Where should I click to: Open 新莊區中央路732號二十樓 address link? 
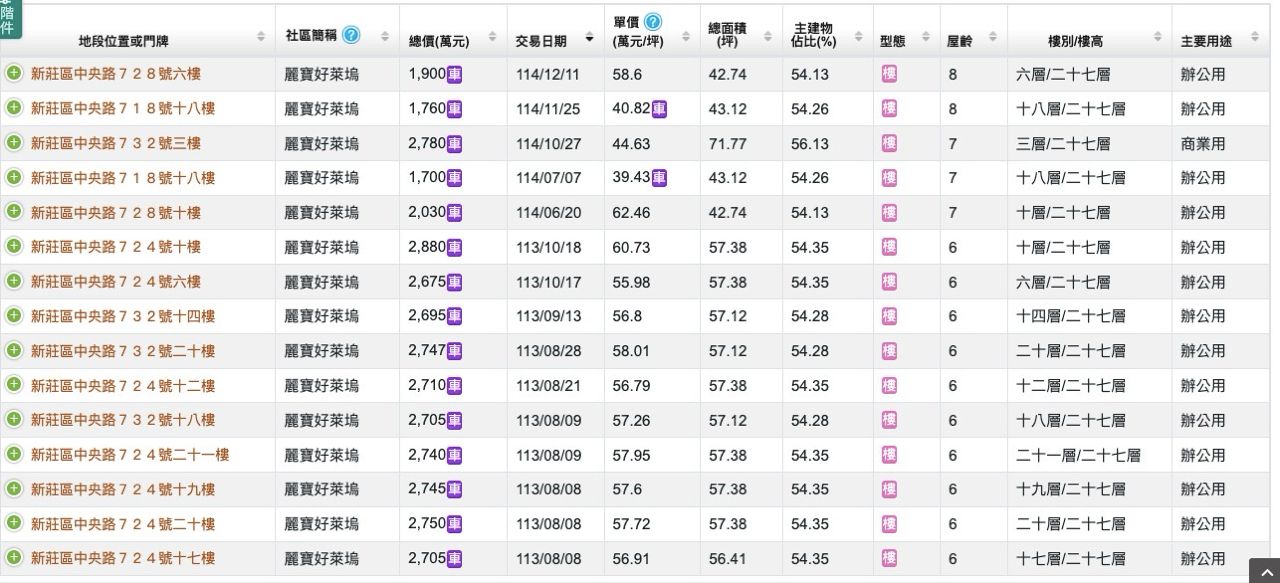tap(122, 351)
